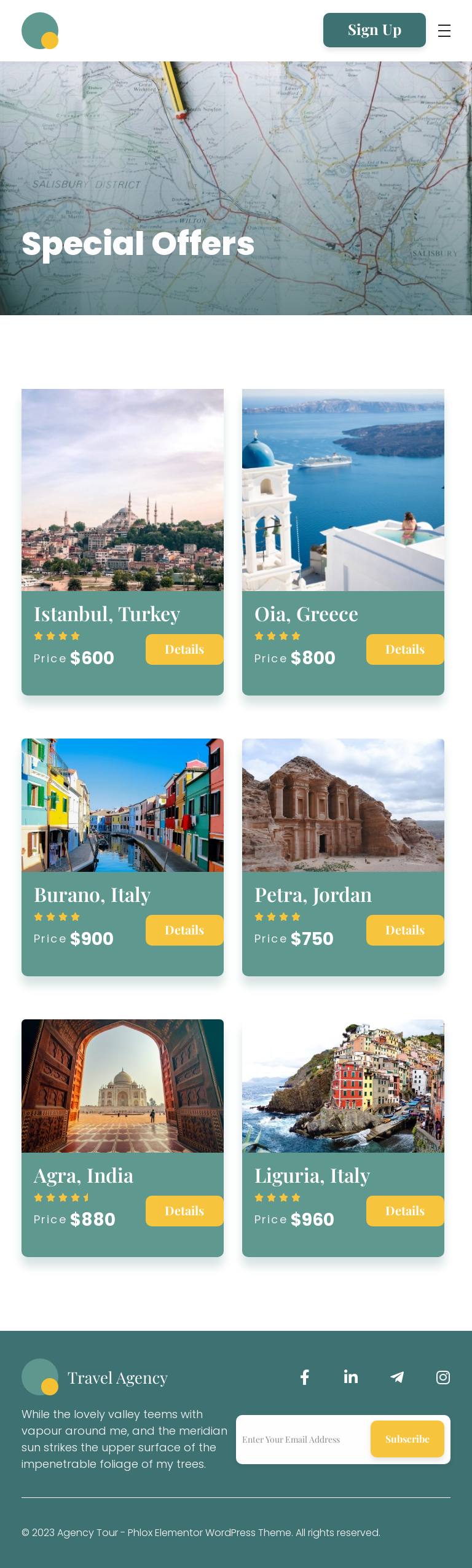View details for Oia, Greece

[404, 649]
